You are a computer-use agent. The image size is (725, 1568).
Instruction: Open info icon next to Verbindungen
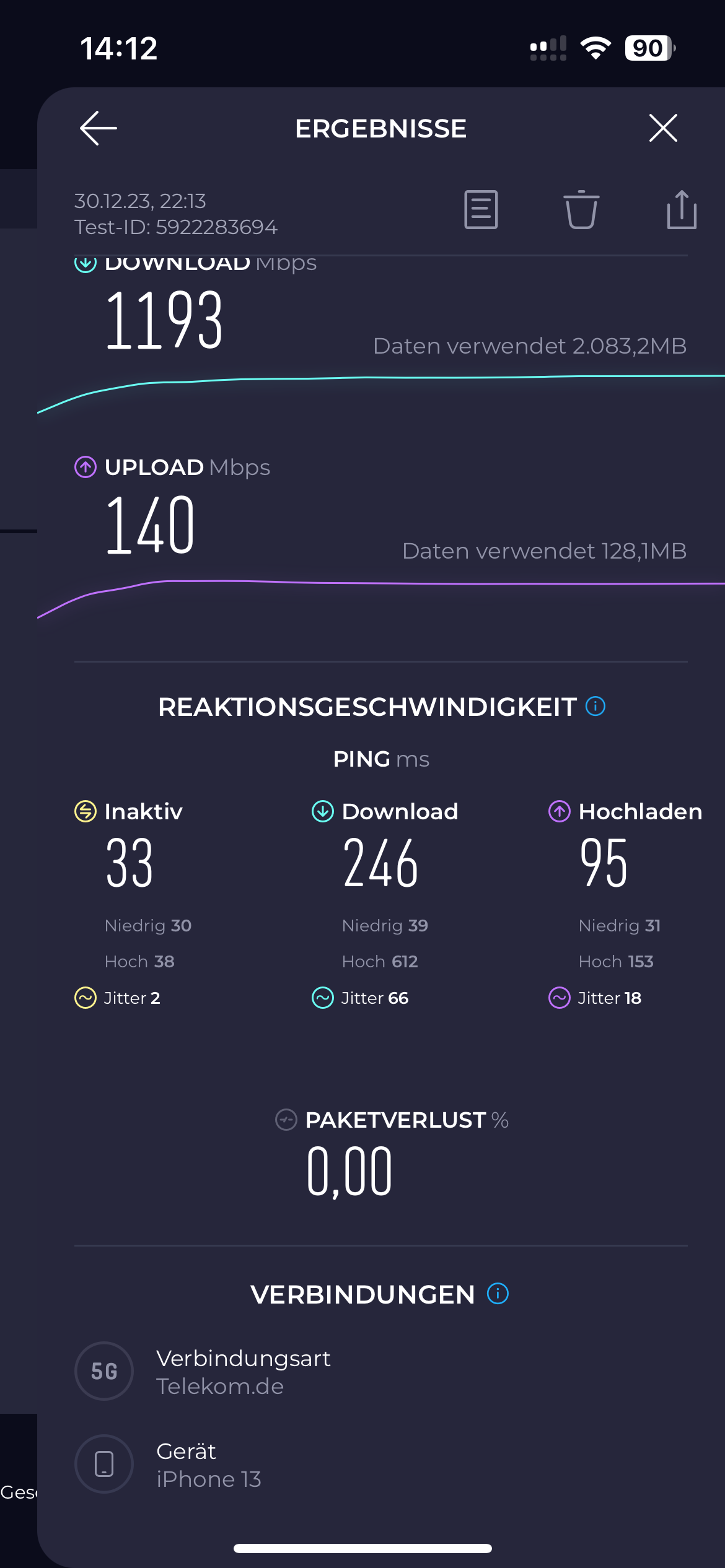coord(498,1294)
